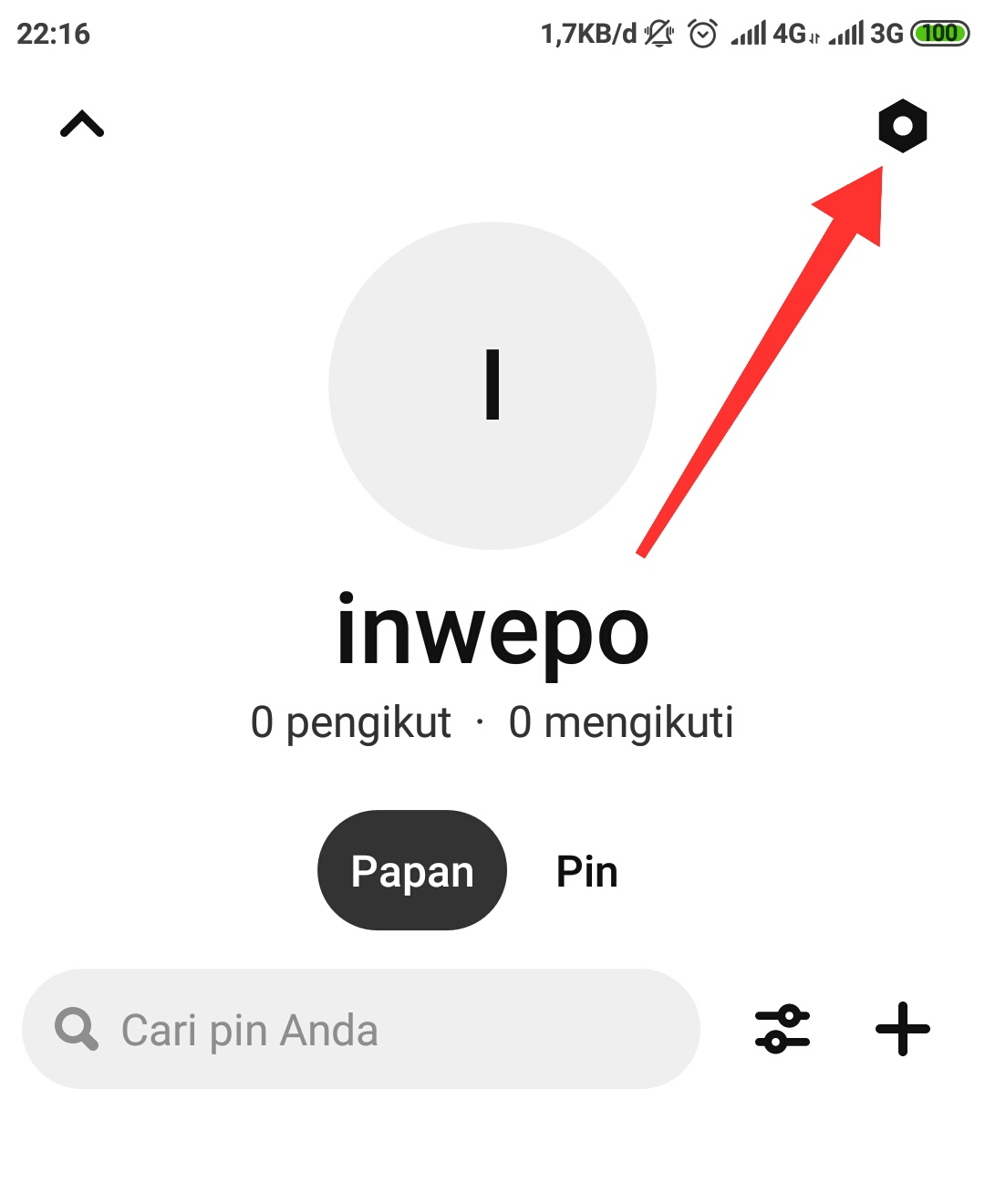Screen dimensions: 985x1204
Task: Tap the sliders adjustment icon beside search
Action: pyautogui.click(x=783, y=1029)
